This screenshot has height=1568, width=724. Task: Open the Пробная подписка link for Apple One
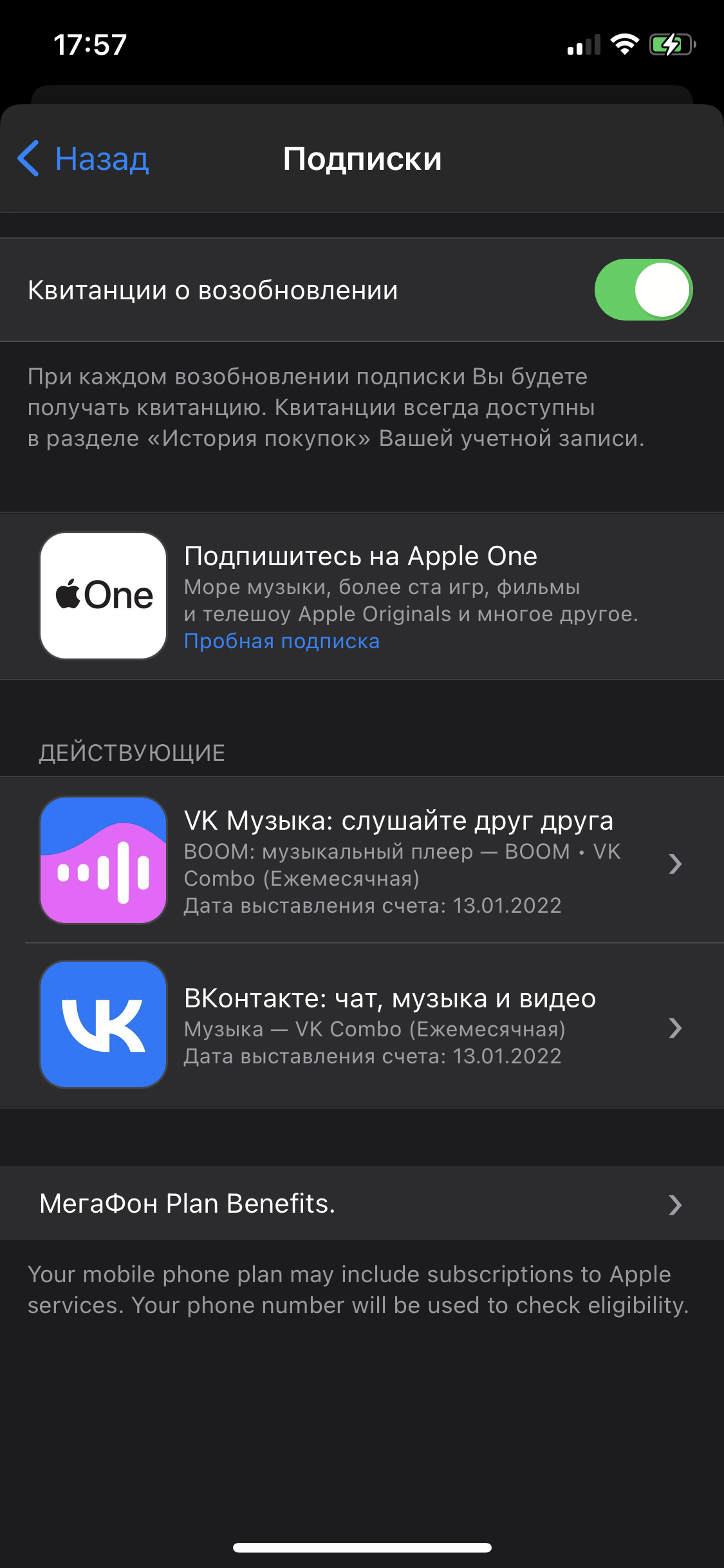point(281,641)
